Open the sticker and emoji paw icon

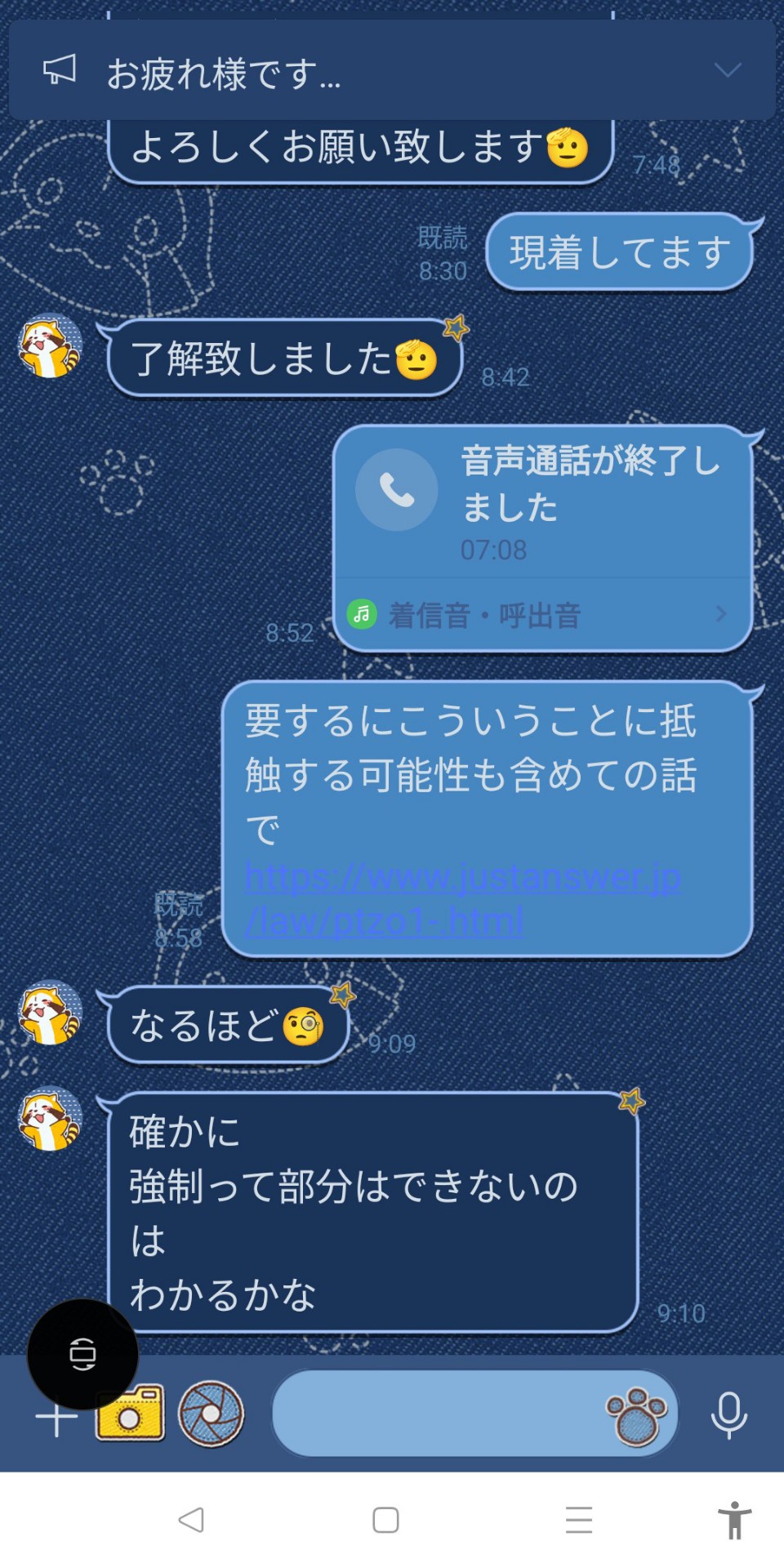pos(636,1415)
